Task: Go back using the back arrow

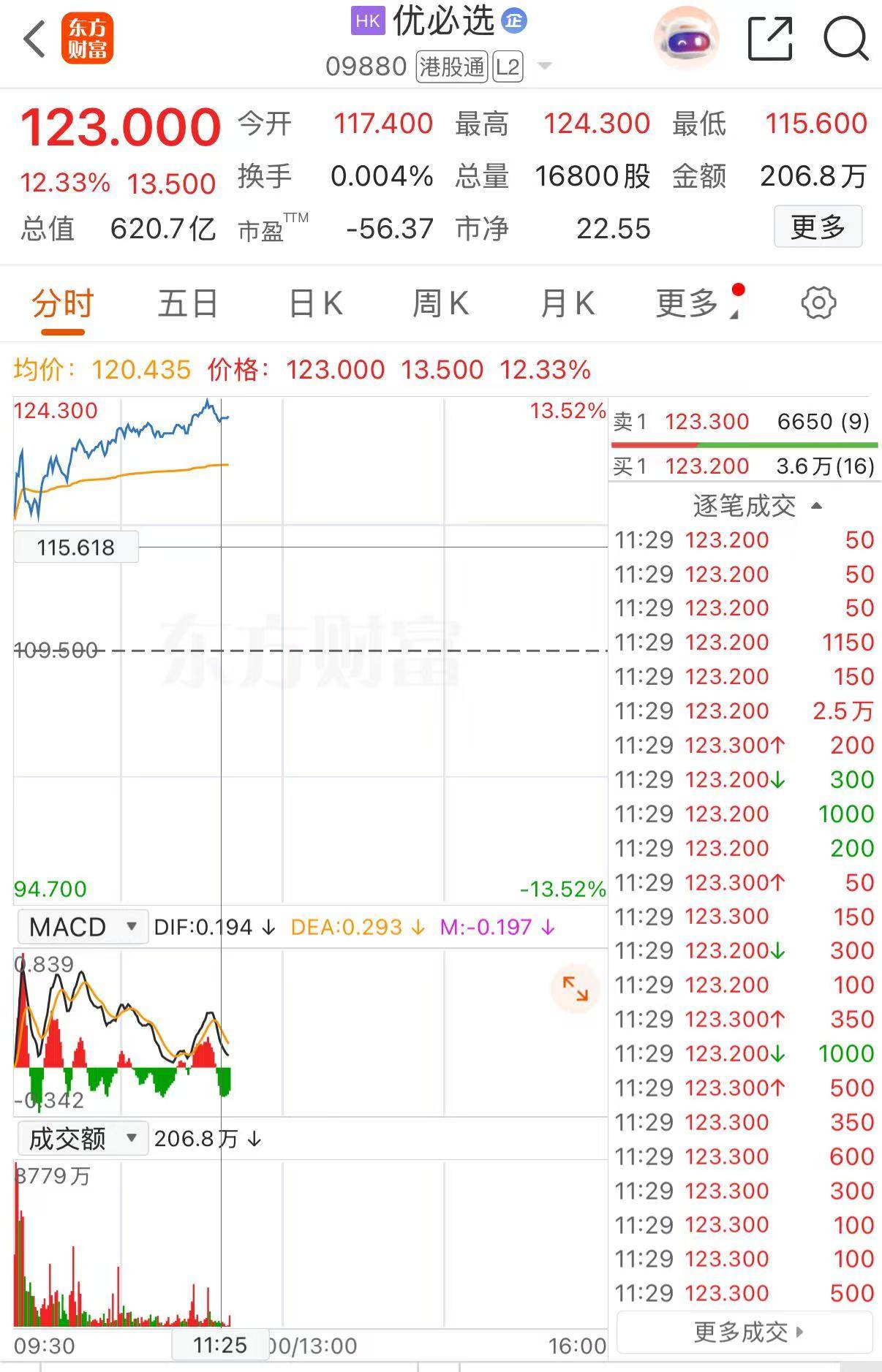Action: (x=34, y=39)
